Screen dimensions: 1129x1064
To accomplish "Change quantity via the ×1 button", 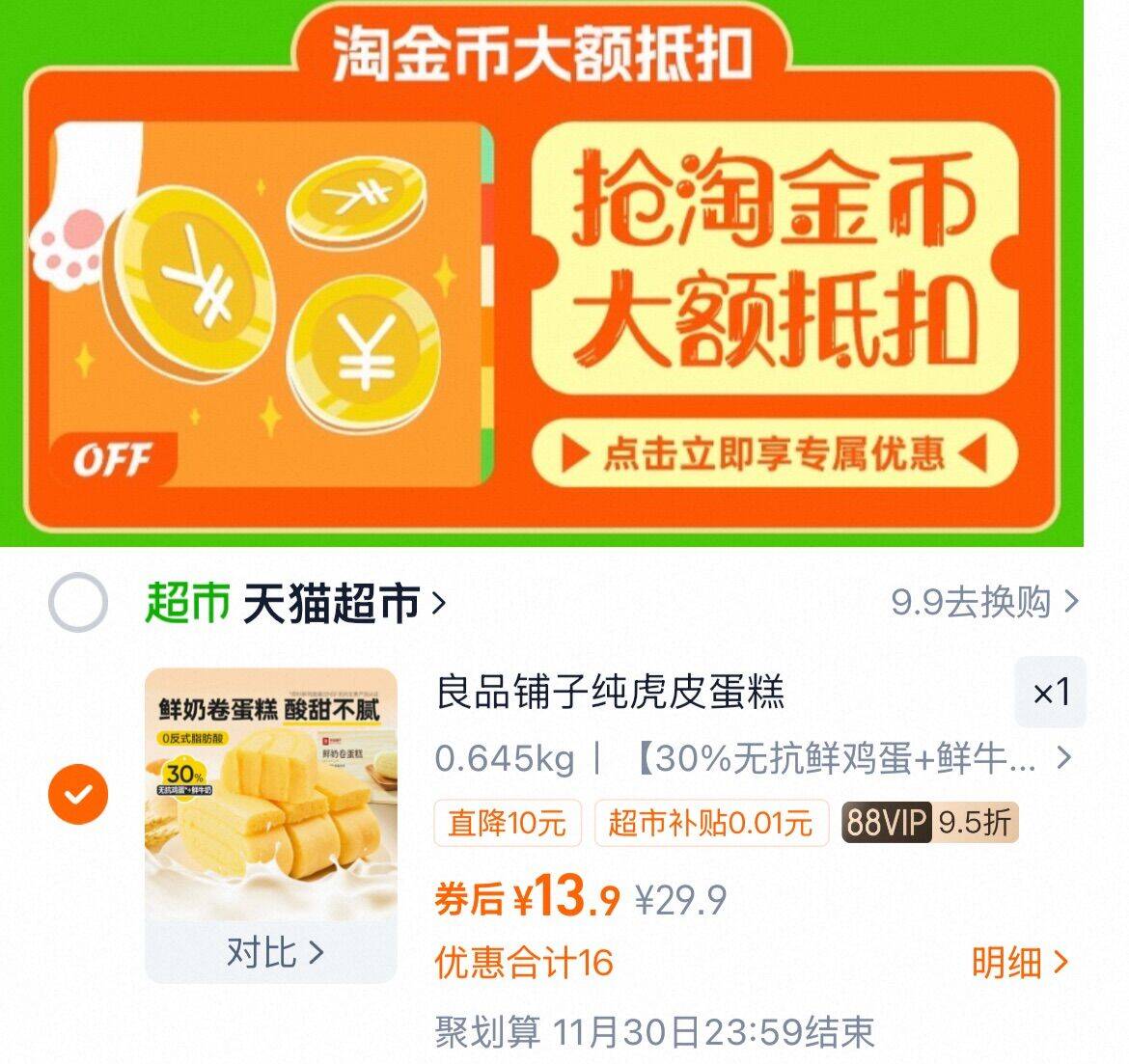I will (1051, 692).
